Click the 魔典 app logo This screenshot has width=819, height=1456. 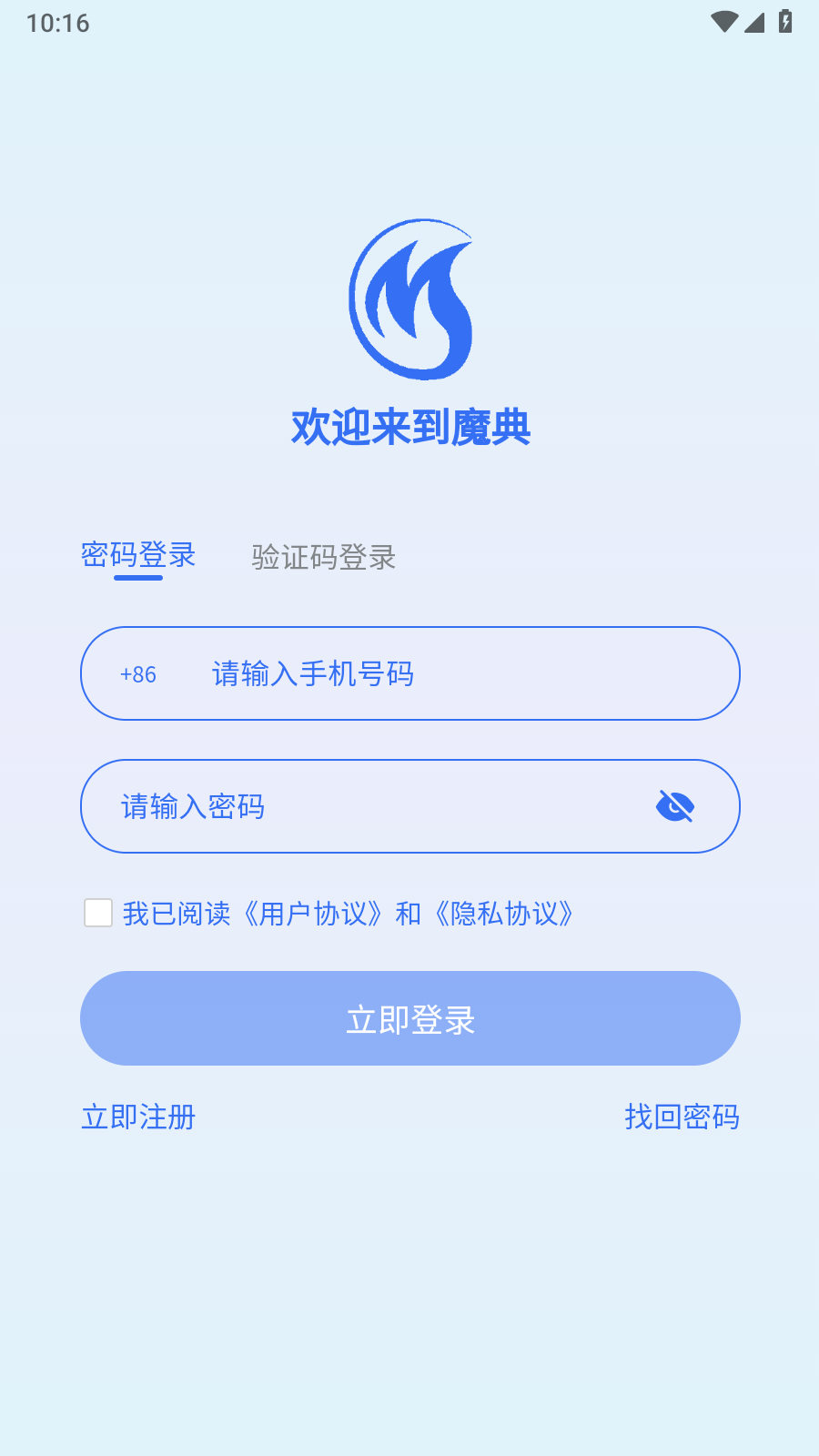[x=410, y=300]
